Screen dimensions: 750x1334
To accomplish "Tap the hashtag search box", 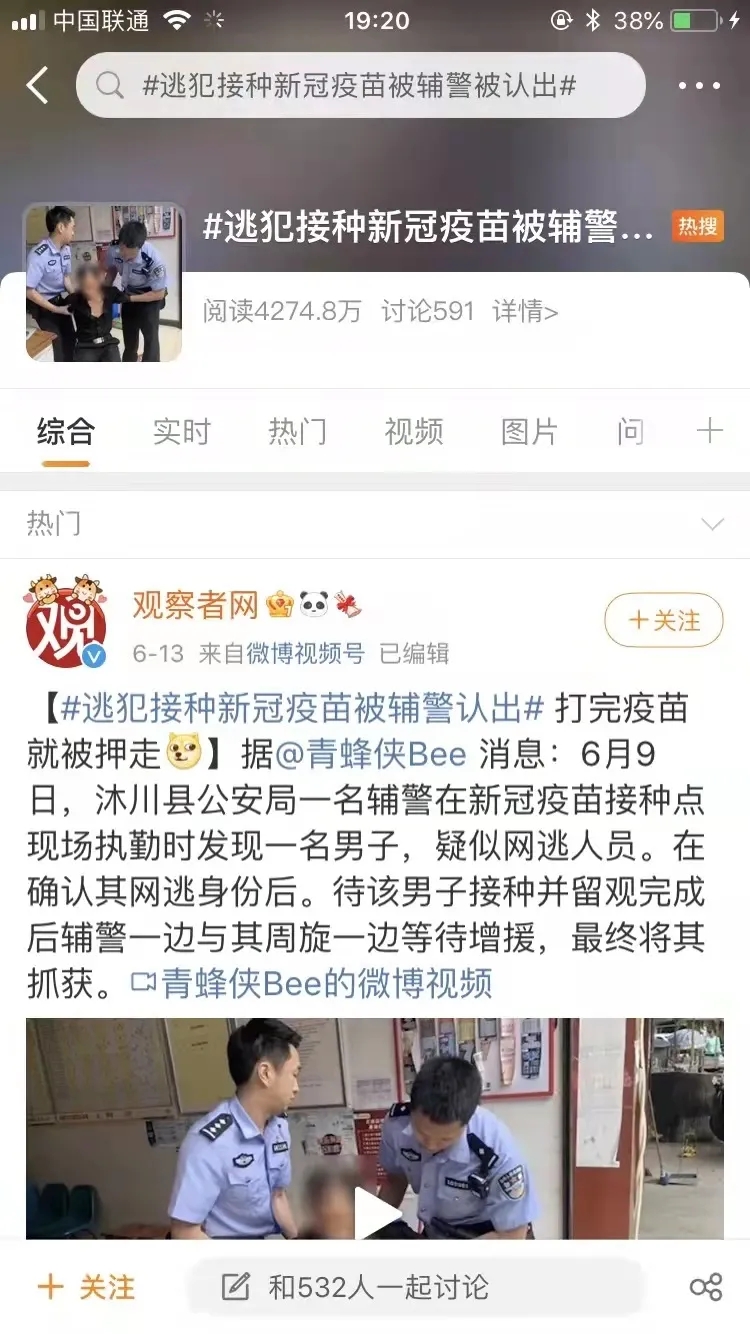I will coord(360,86).
